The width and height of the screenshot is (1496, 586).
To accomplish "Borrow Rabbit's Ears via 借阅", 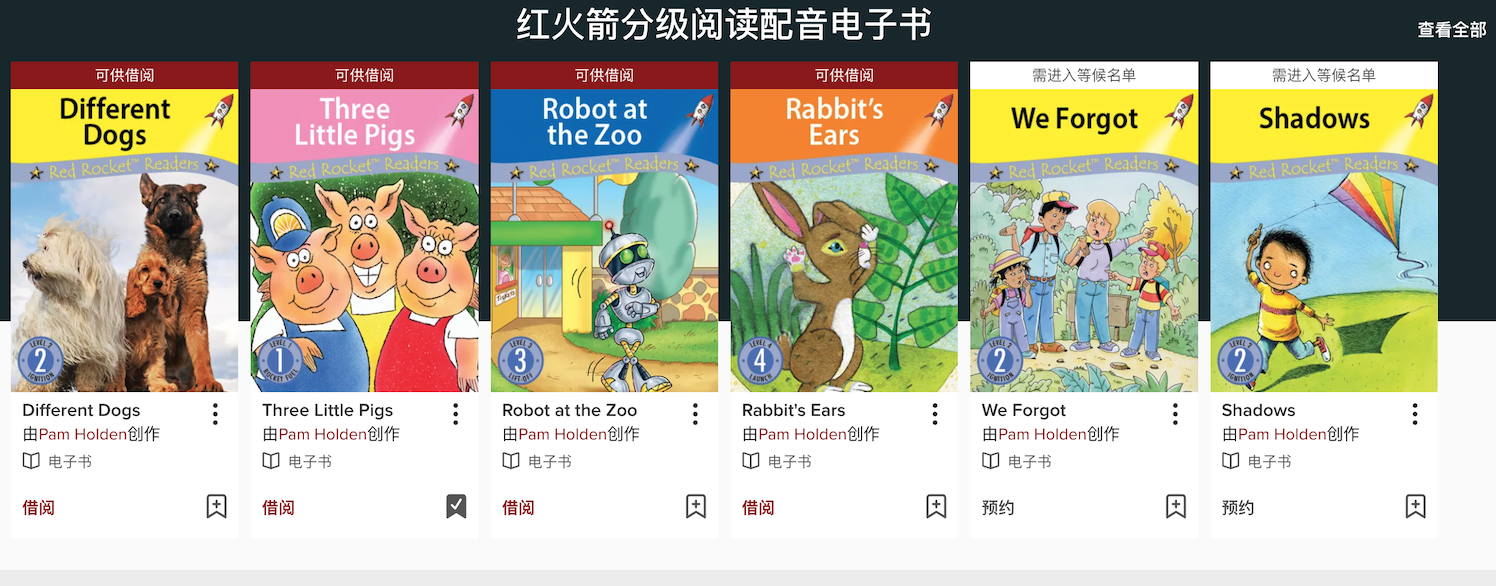I will [x=758, y=508].
